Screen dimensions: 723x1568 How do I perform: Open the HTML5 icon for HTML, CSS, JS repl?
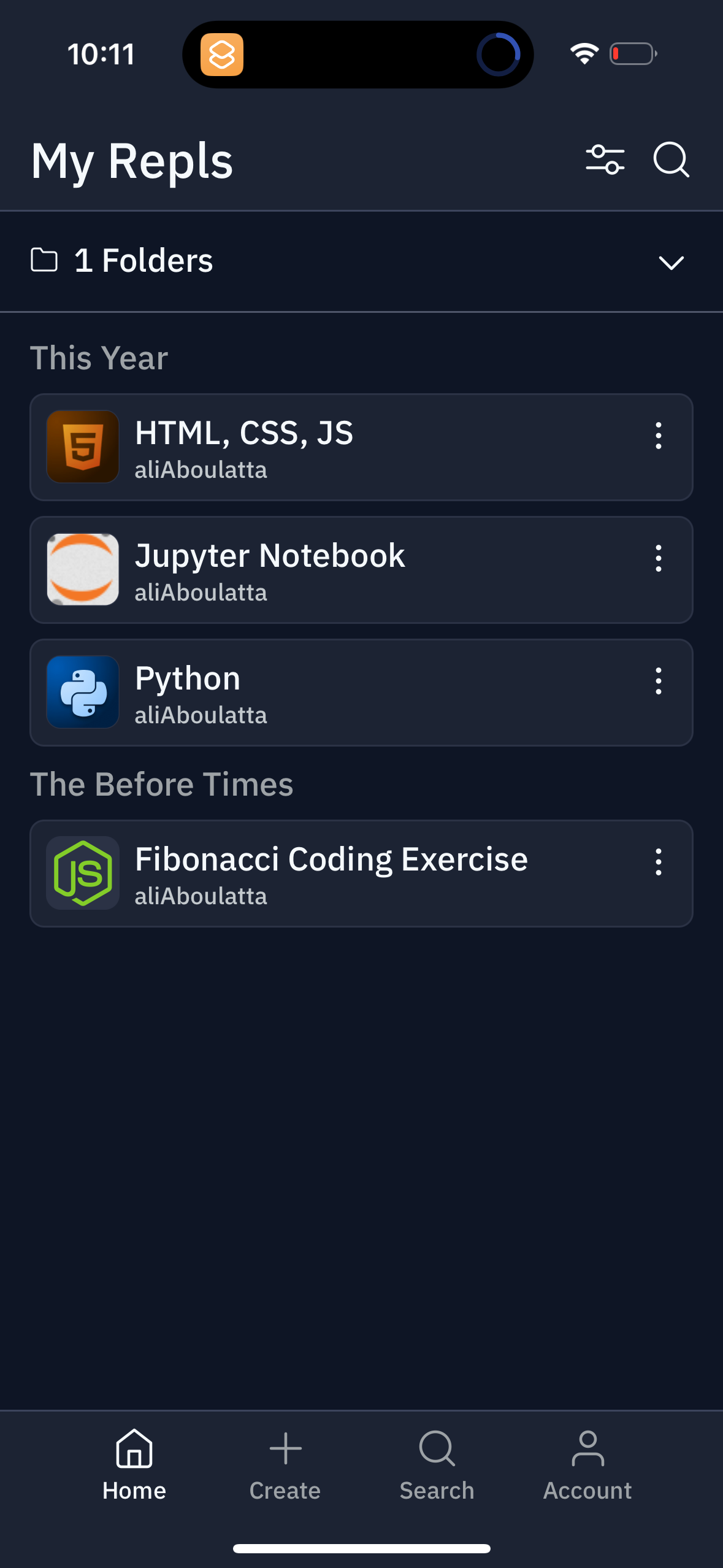pos(82,447)
